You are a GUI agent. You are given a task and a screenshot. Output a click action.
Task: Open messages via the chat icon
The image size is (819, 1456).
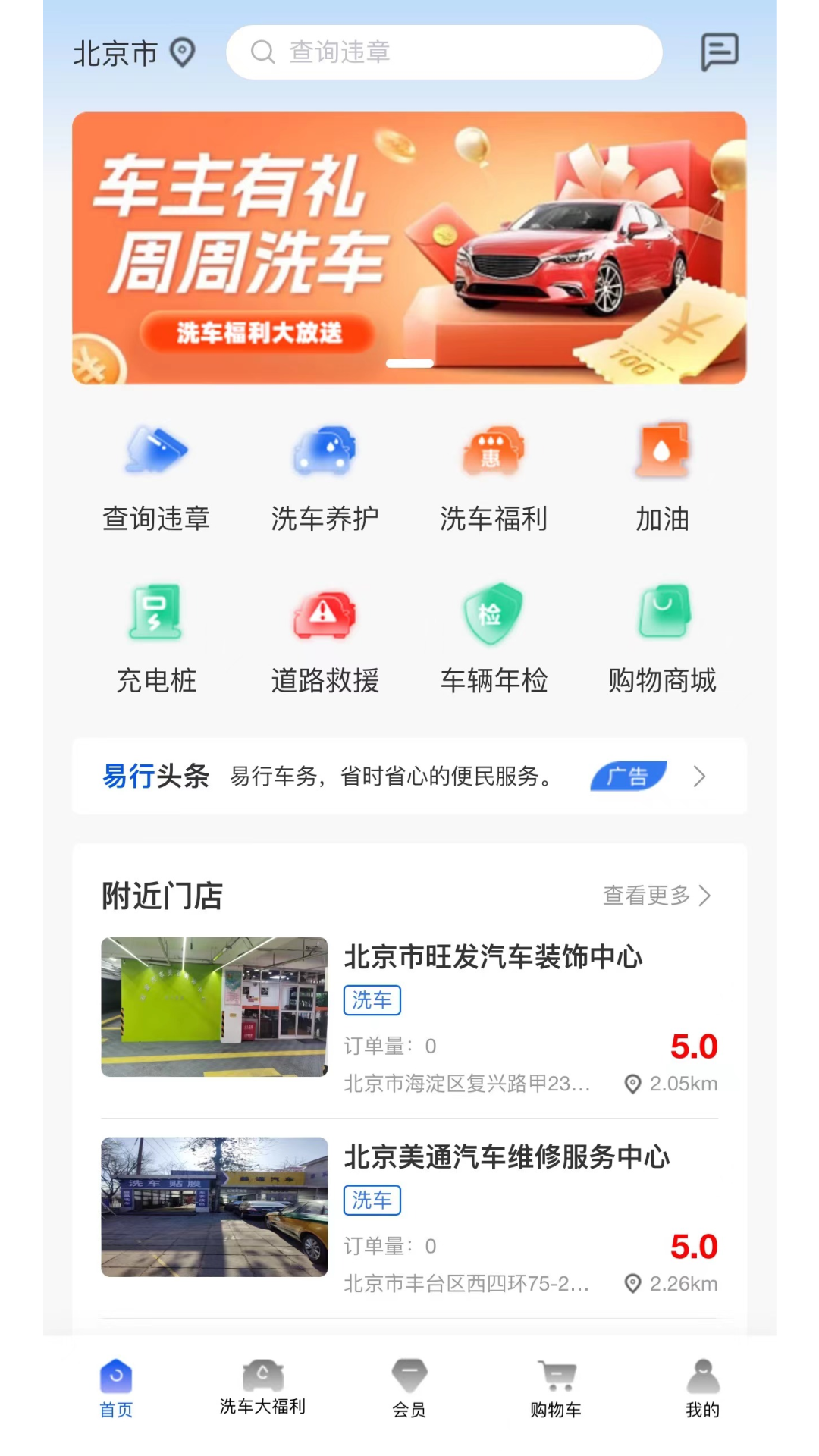click(x=719, y=52)
